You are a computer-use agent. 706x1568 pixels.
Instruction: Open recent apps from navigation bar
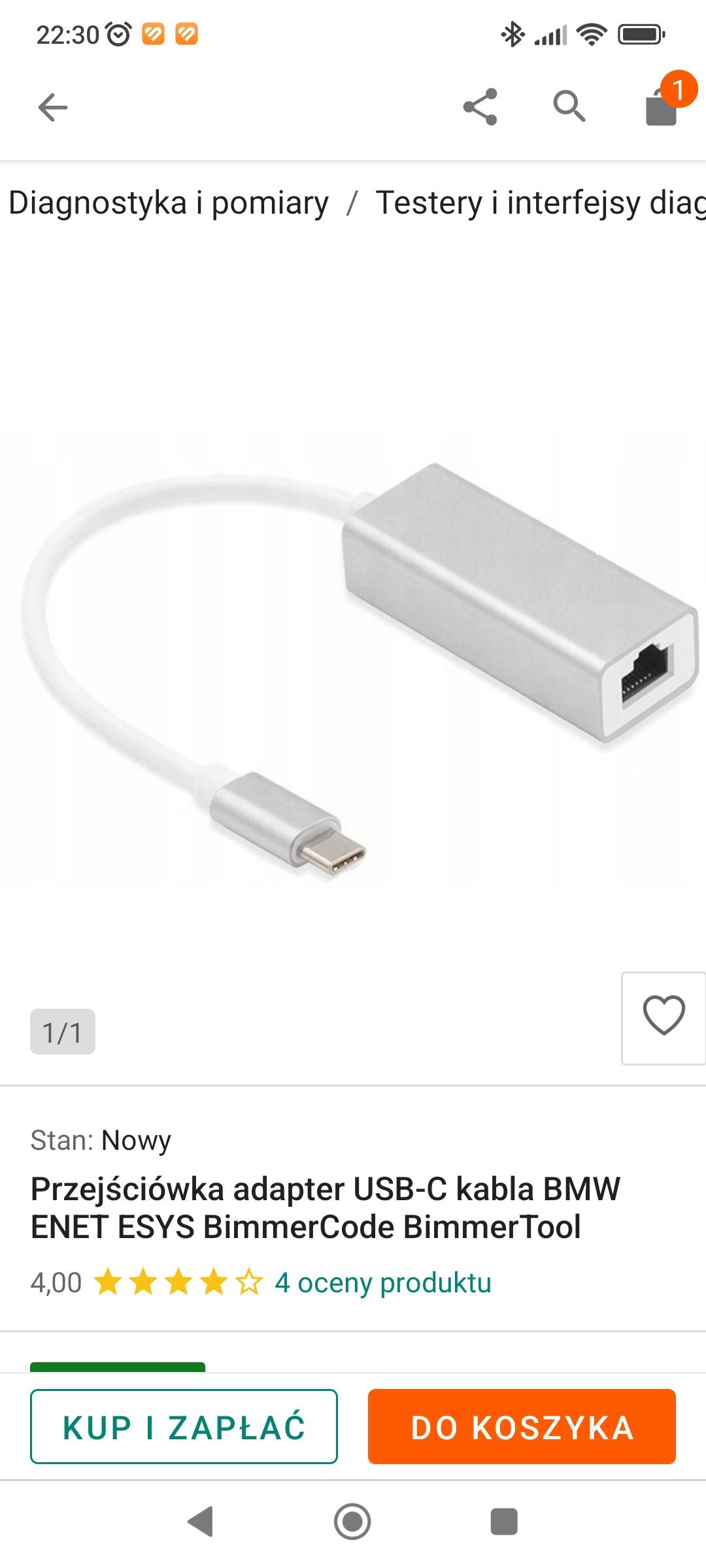504,1522
